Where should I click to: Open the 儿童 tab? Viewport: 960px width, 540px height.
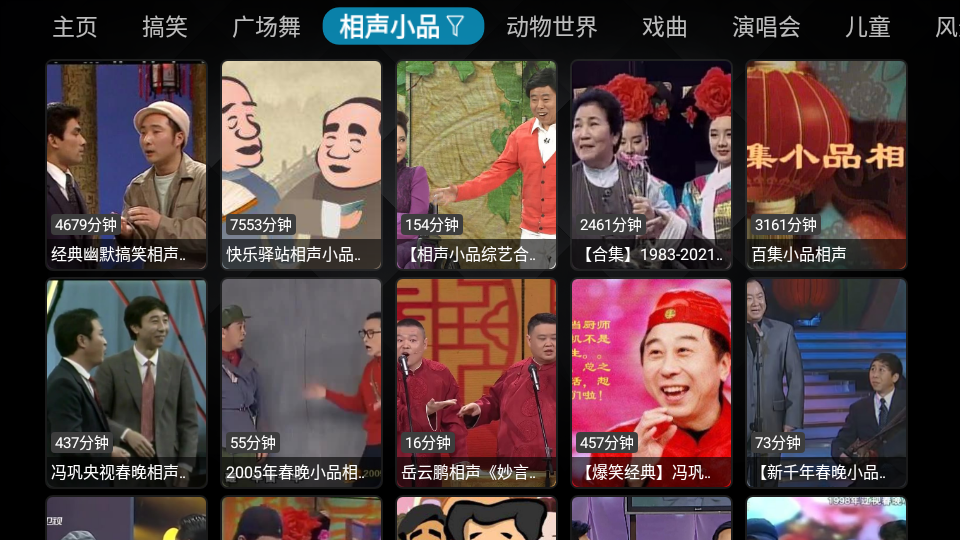tap(867, 27)
